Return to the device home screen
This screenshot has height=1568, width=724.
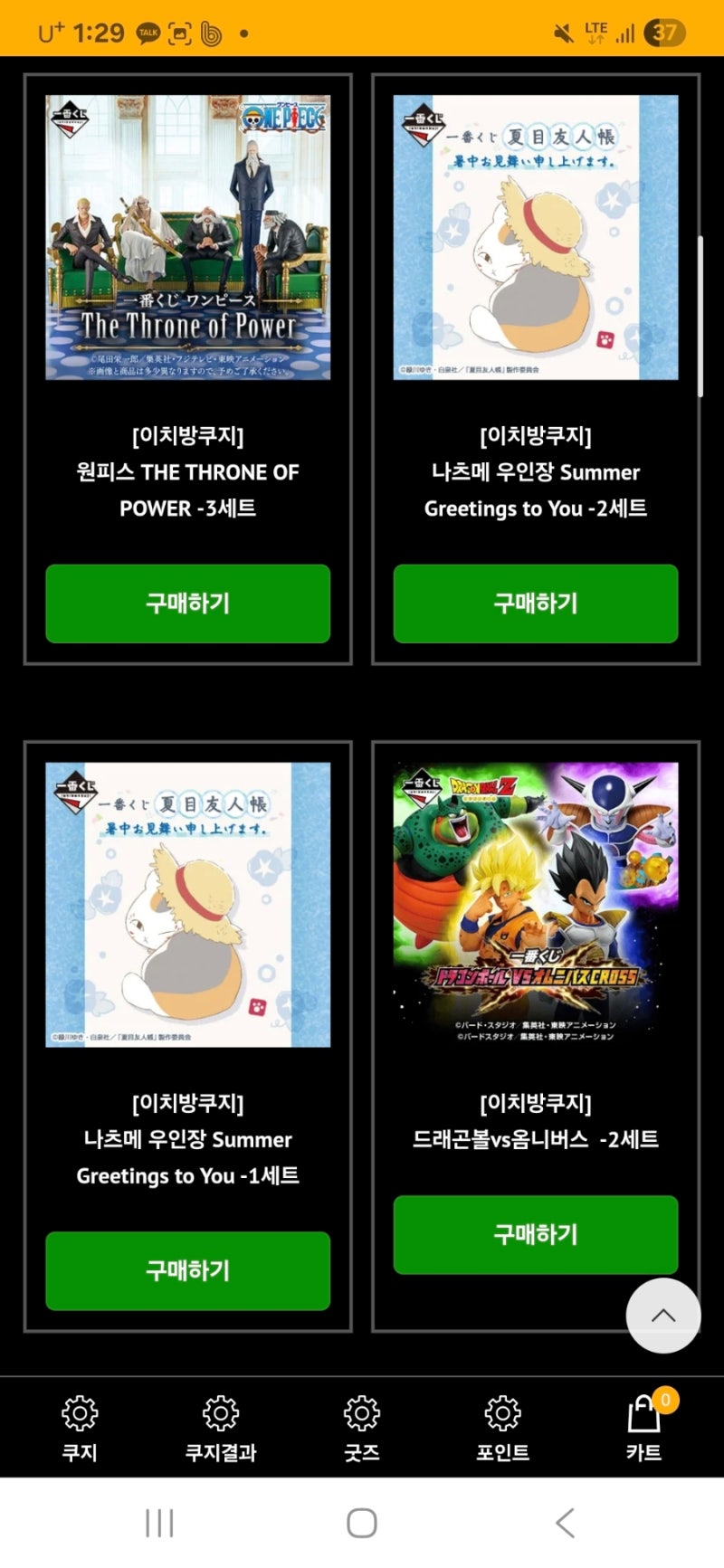point(362,1523)
